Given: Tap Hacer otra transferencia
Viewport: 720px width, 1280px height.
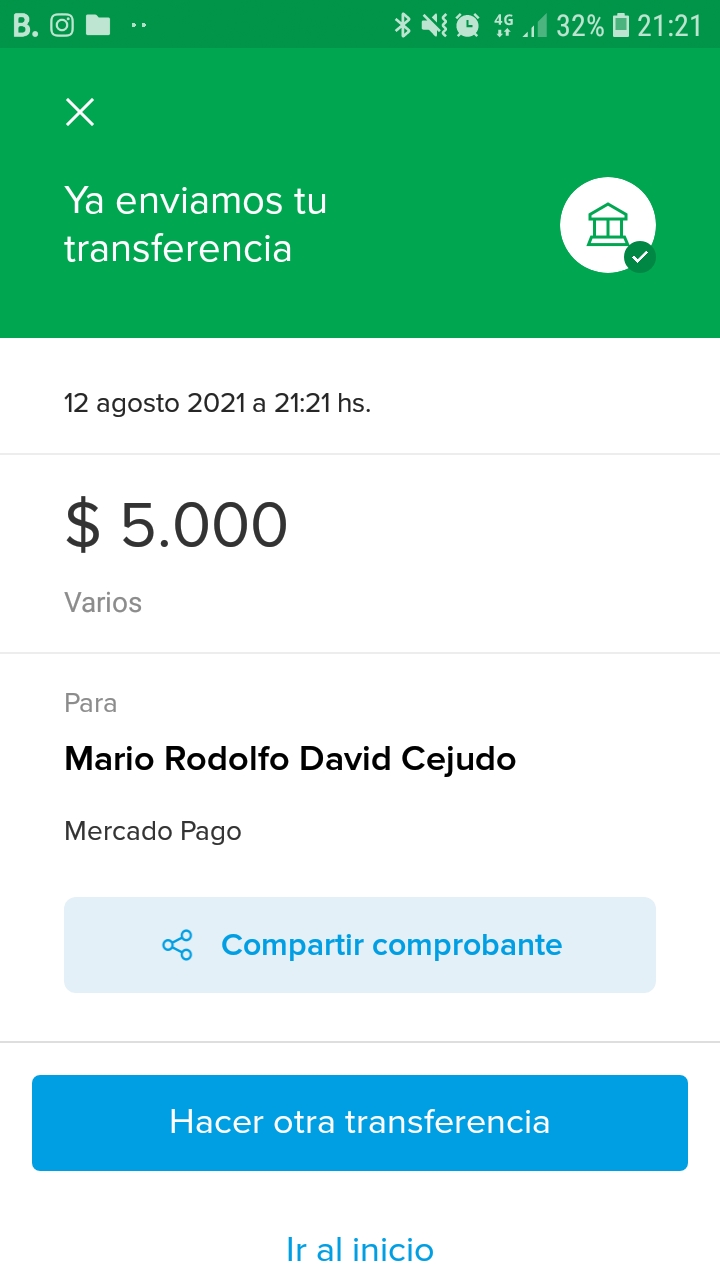Looking at the screenshot, I should pos(360,1122).
